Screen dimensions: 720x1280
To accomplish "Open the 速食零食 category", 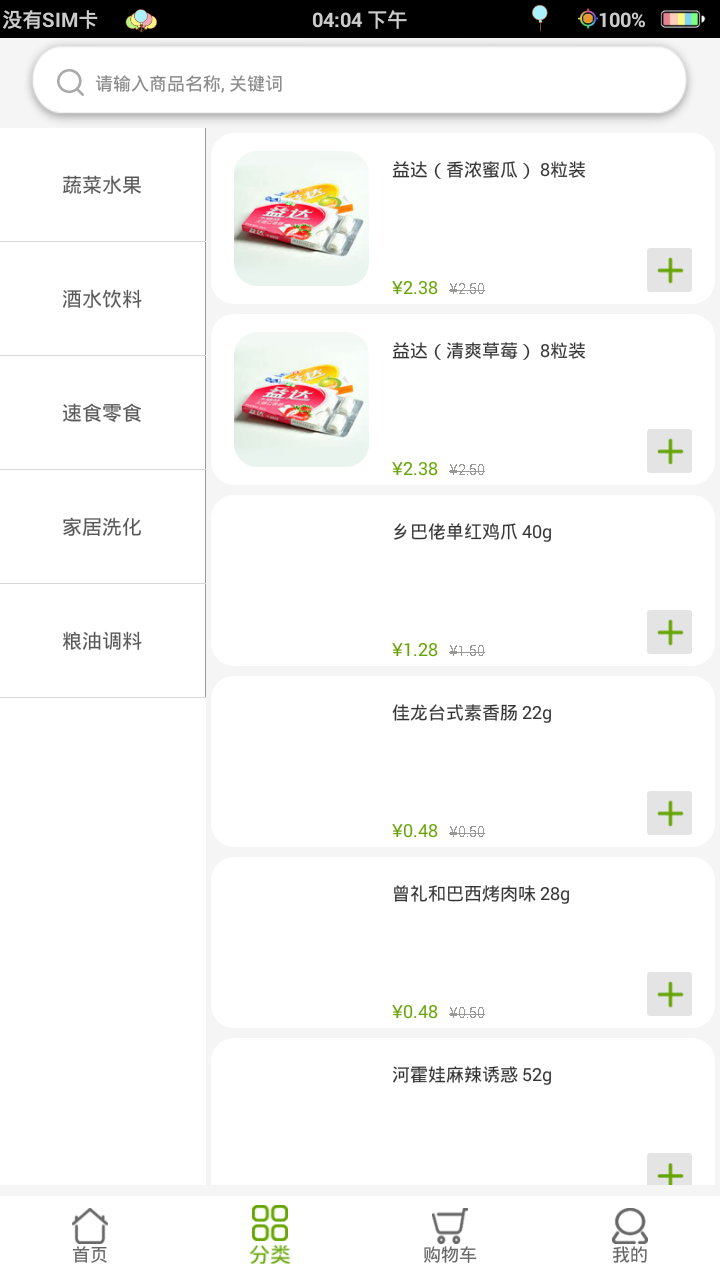I will click(x=102, y=413).
